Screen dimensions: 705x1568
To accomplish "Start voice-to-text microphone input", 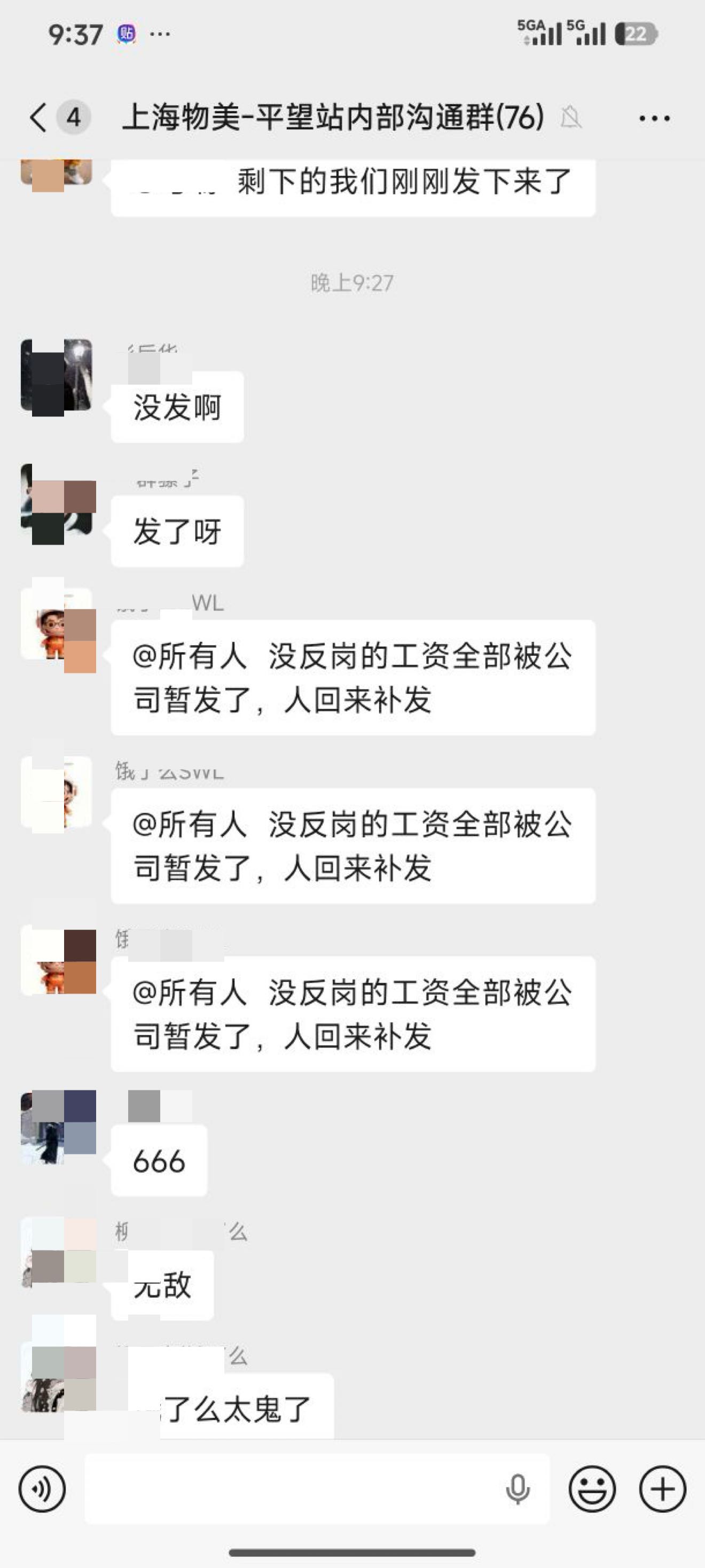I will tap(517, 1489).
